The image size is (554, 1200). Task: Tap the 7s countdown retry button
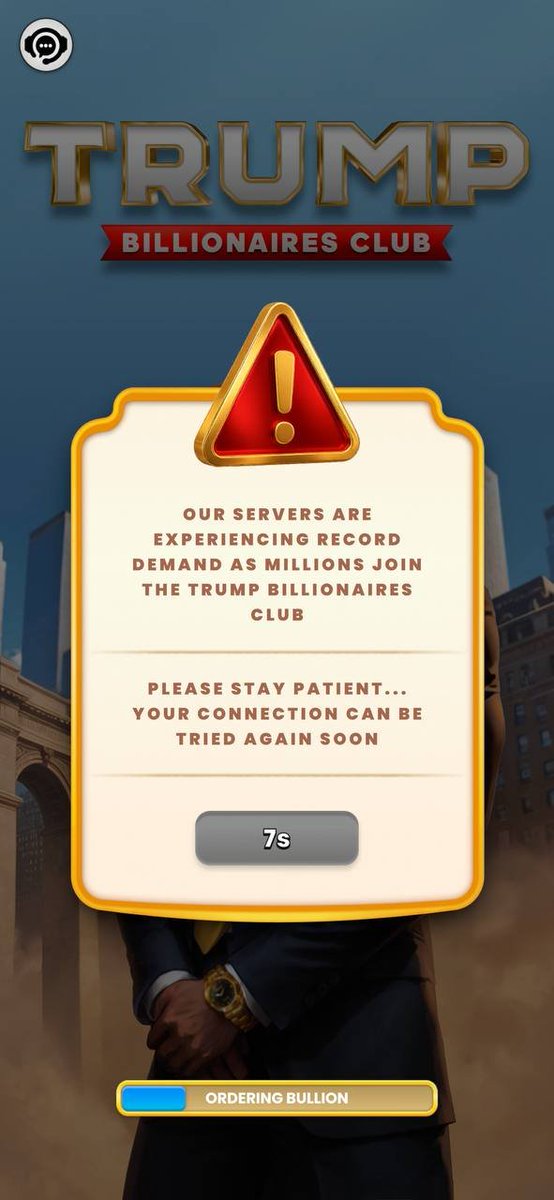277,838
